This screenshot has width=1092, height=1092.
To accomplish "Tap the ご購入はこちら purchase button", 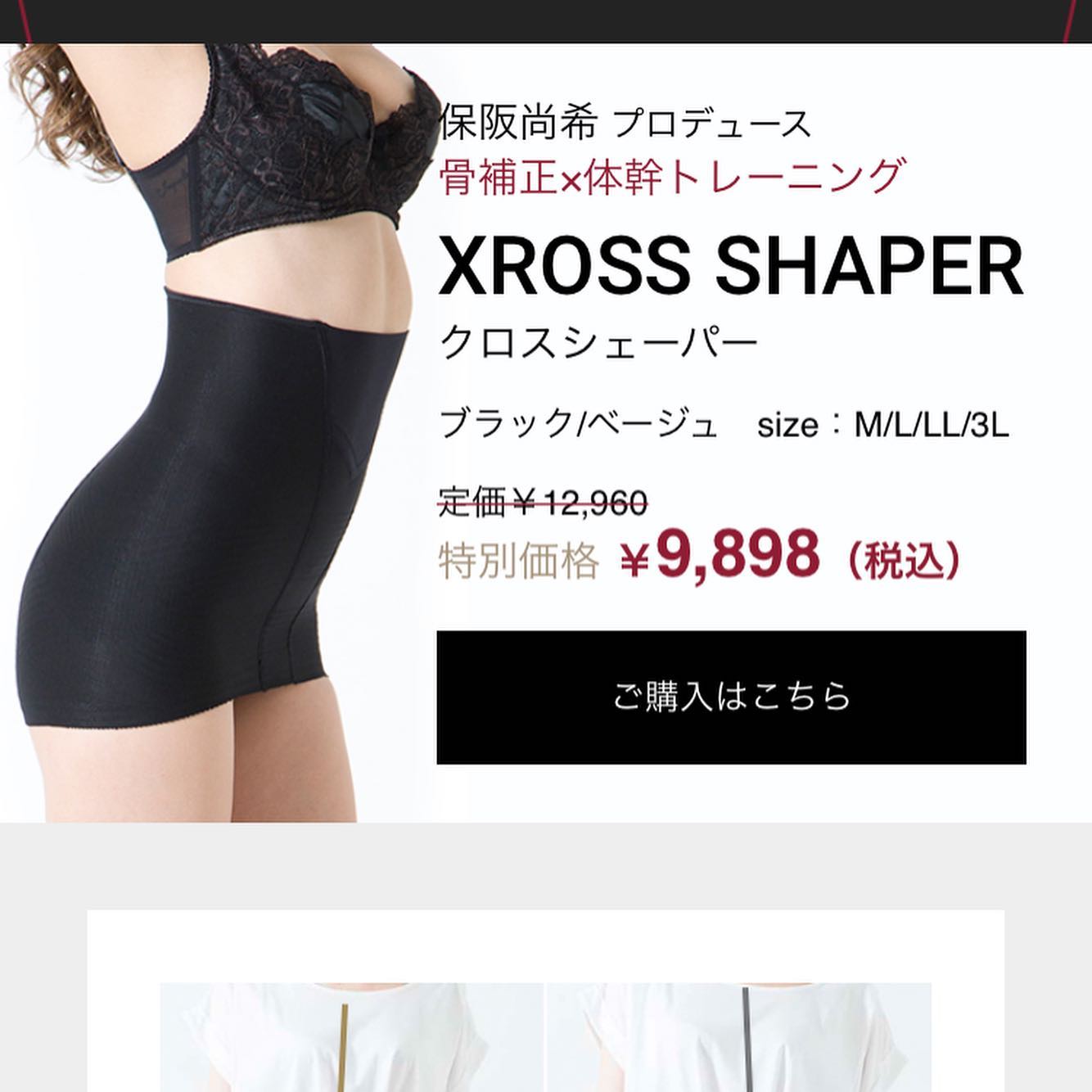I will [731, 697].
